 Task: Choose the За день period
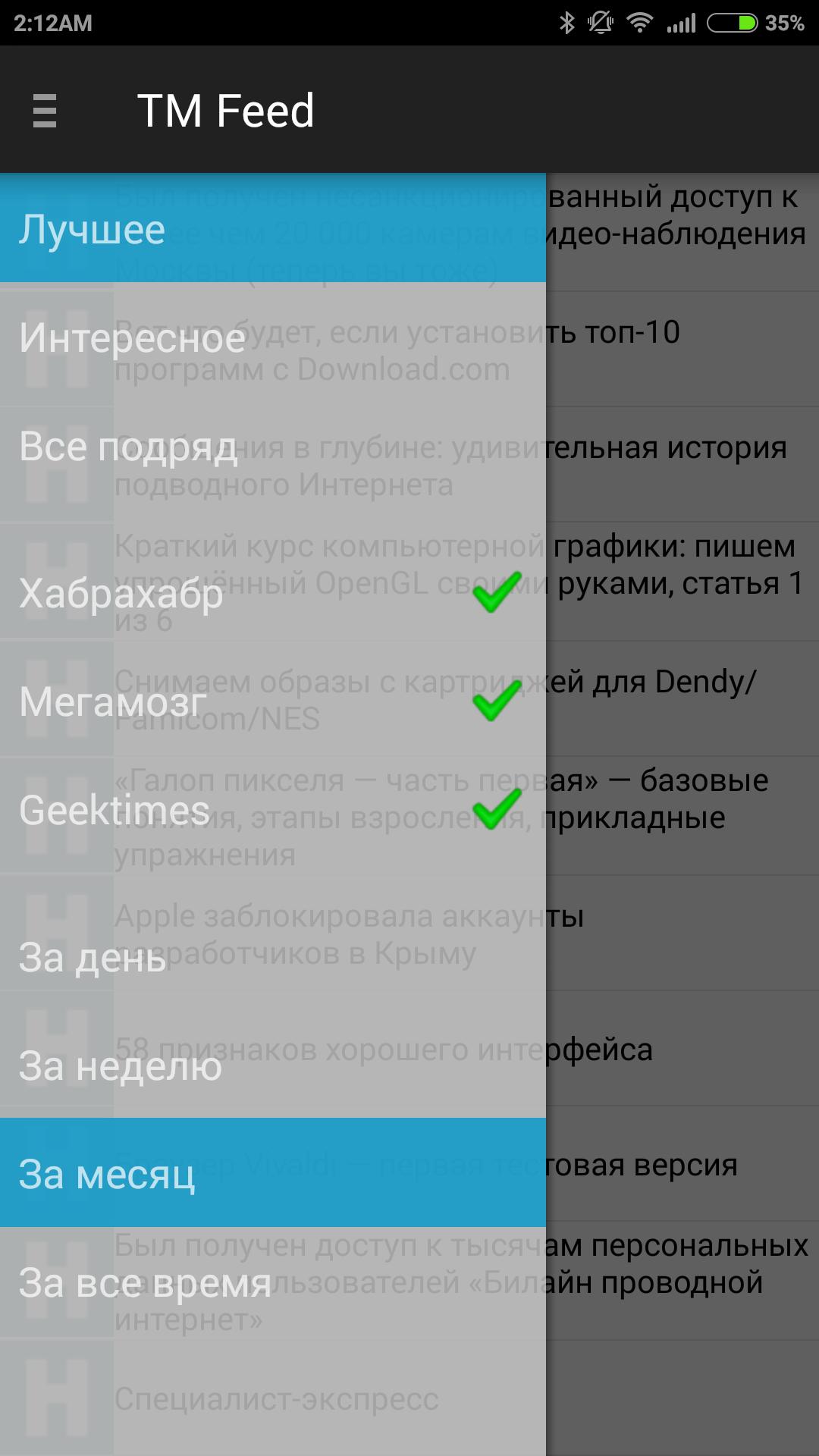(x=273, y=956)
